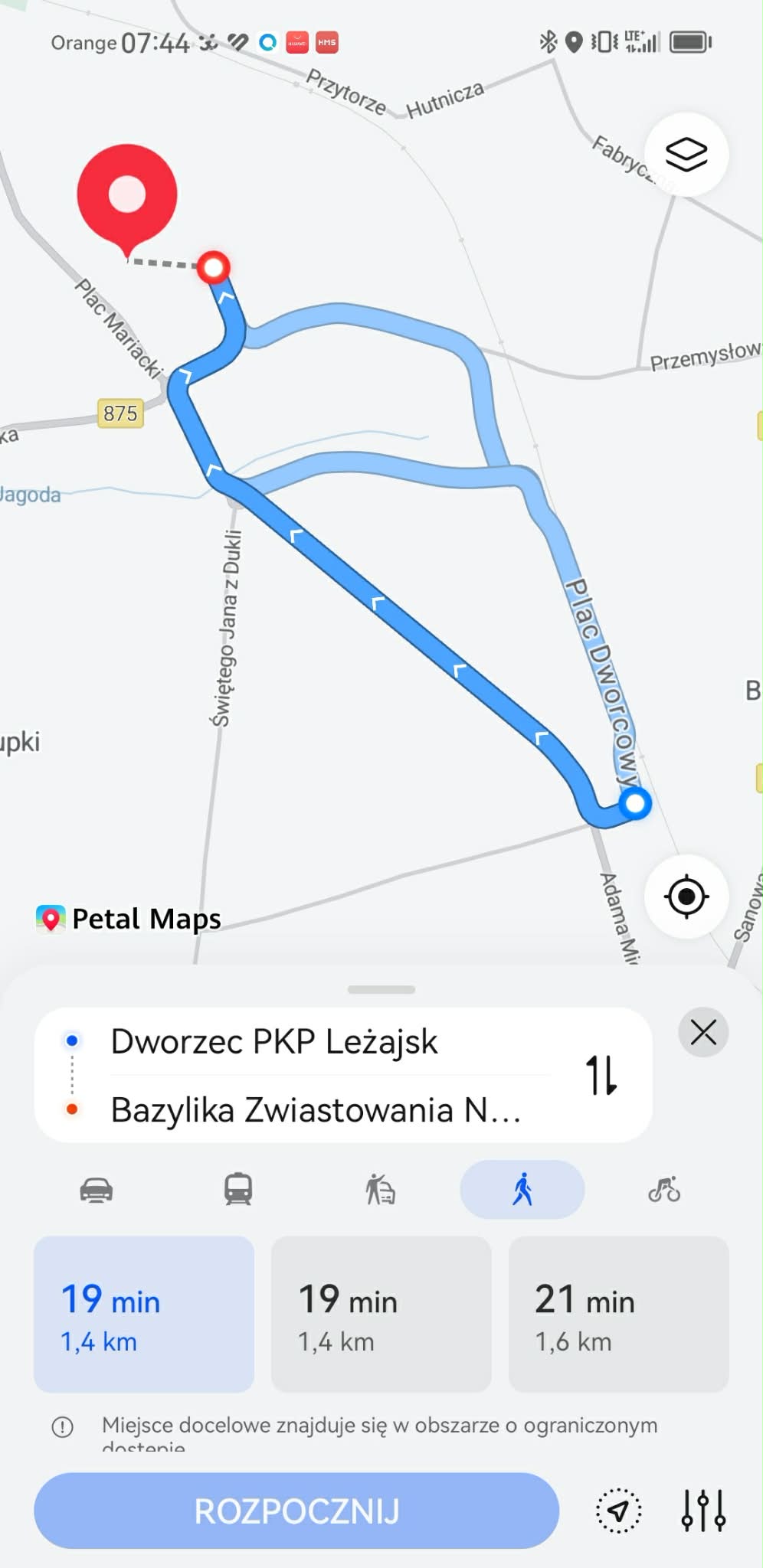Open simulated navigation preview icon
This screenshot has width=763, height=1568.
(618, 1511)
